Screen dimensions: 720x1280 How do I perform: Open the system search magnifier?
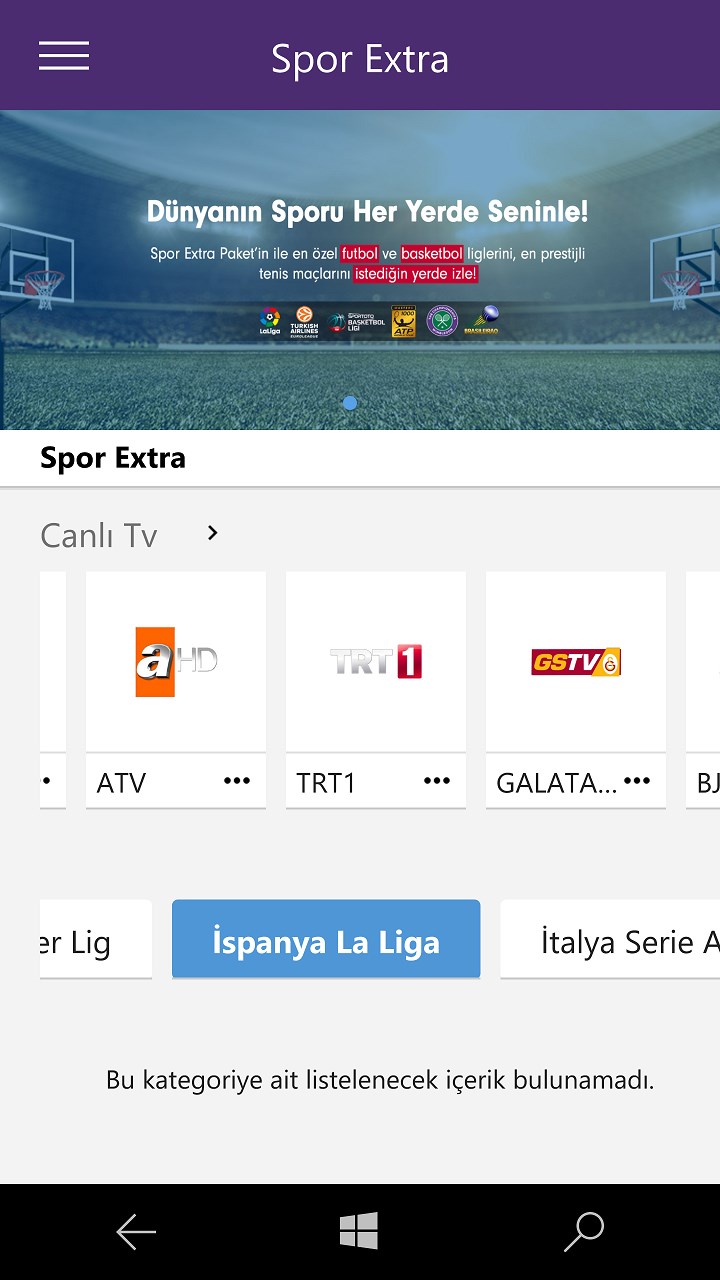click(584, 1232)
